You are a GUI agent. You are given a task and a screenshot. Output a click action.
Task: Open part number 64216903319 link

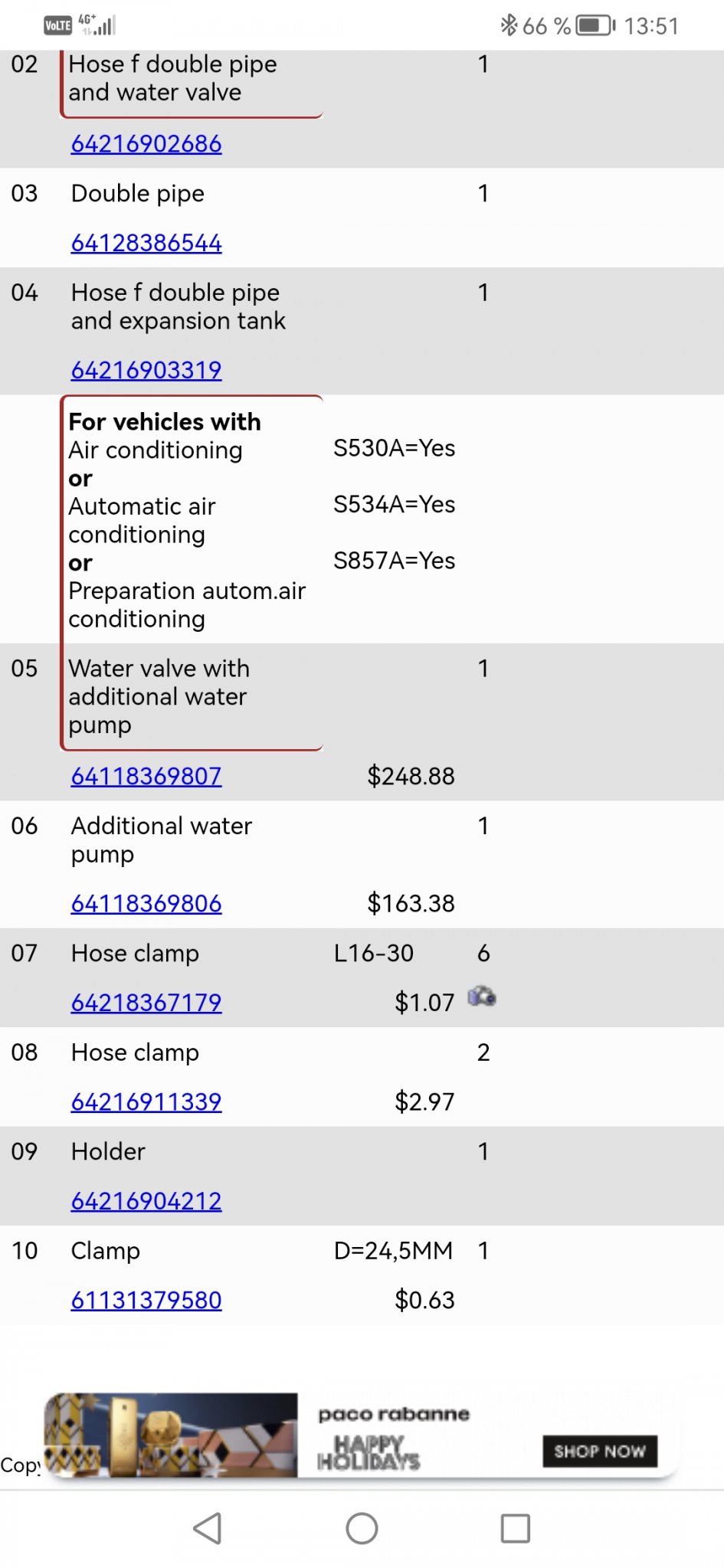(x=146, y=370)
